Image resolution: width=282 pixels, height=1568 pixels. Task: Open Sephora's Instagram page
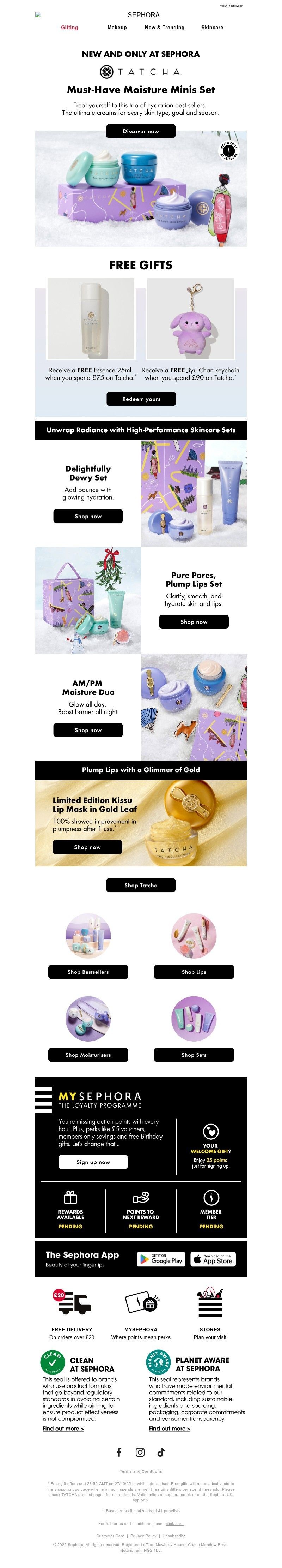pyautogui.click(x=140, y=1452)
